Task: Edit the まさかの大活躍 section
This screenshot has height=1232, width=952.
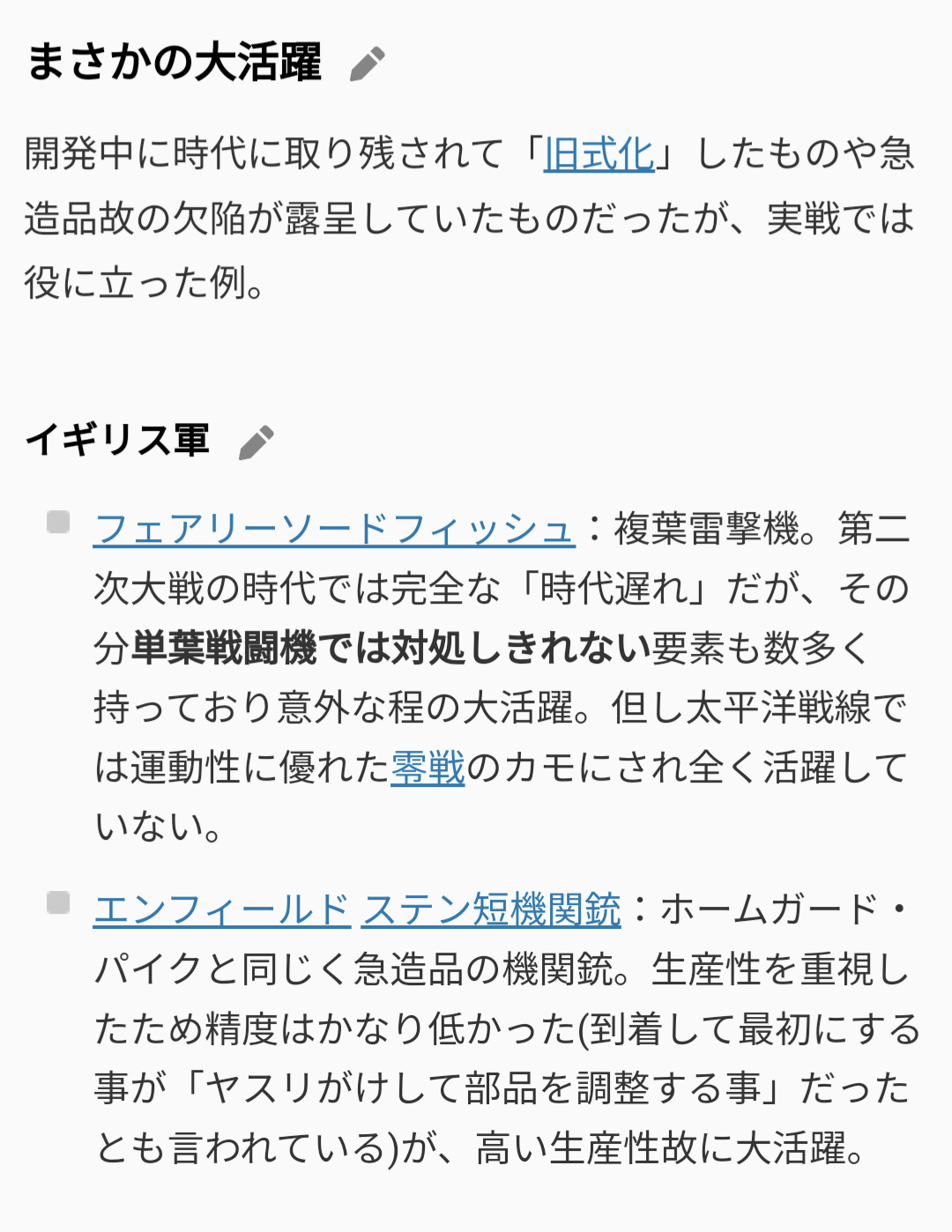Action: coord(367,64)
